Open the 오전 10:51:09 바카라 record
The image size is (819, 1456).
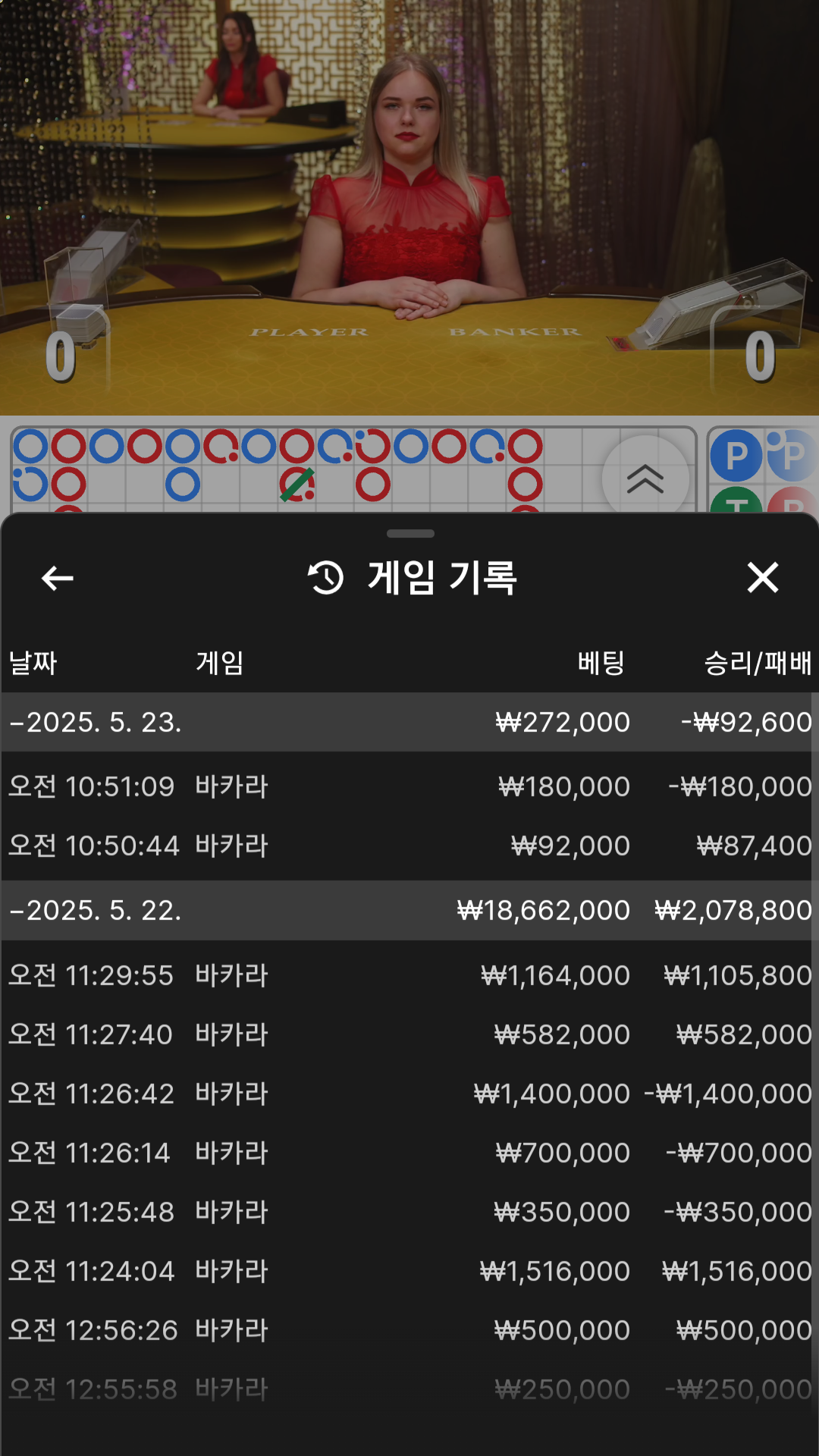pos(409,786)
